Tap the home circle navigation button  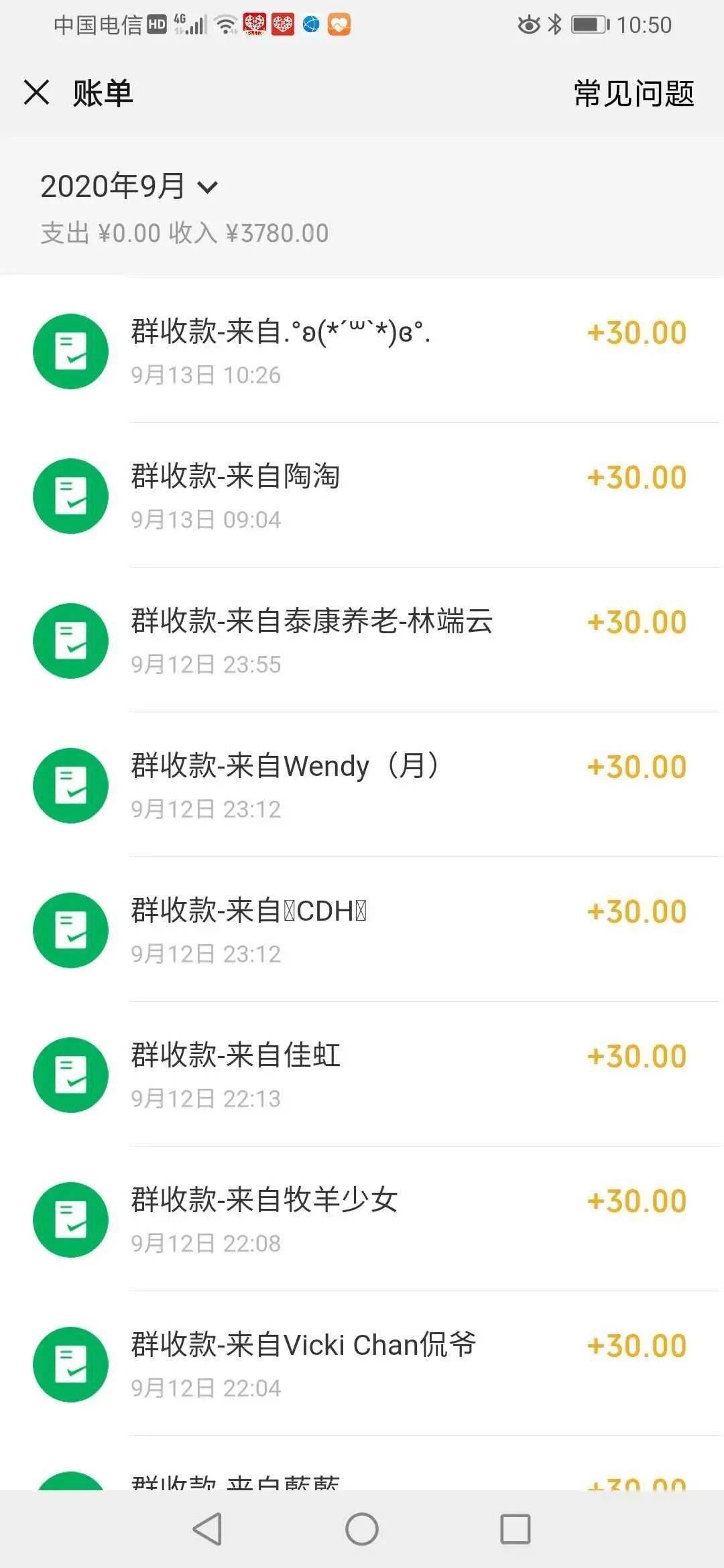coord(362,1530)
